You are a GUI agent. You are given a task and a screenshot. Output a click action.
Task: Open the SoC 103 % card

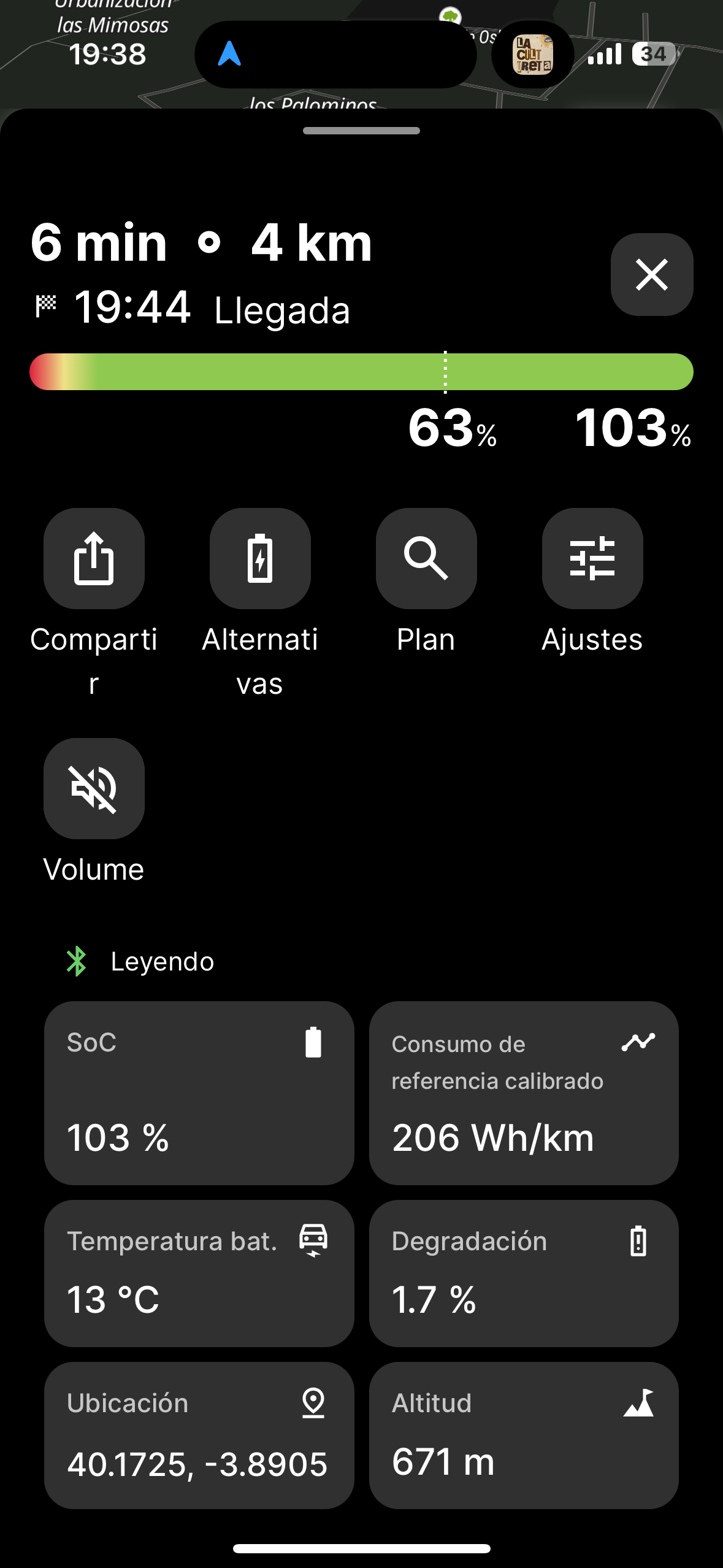point(199,1093)
